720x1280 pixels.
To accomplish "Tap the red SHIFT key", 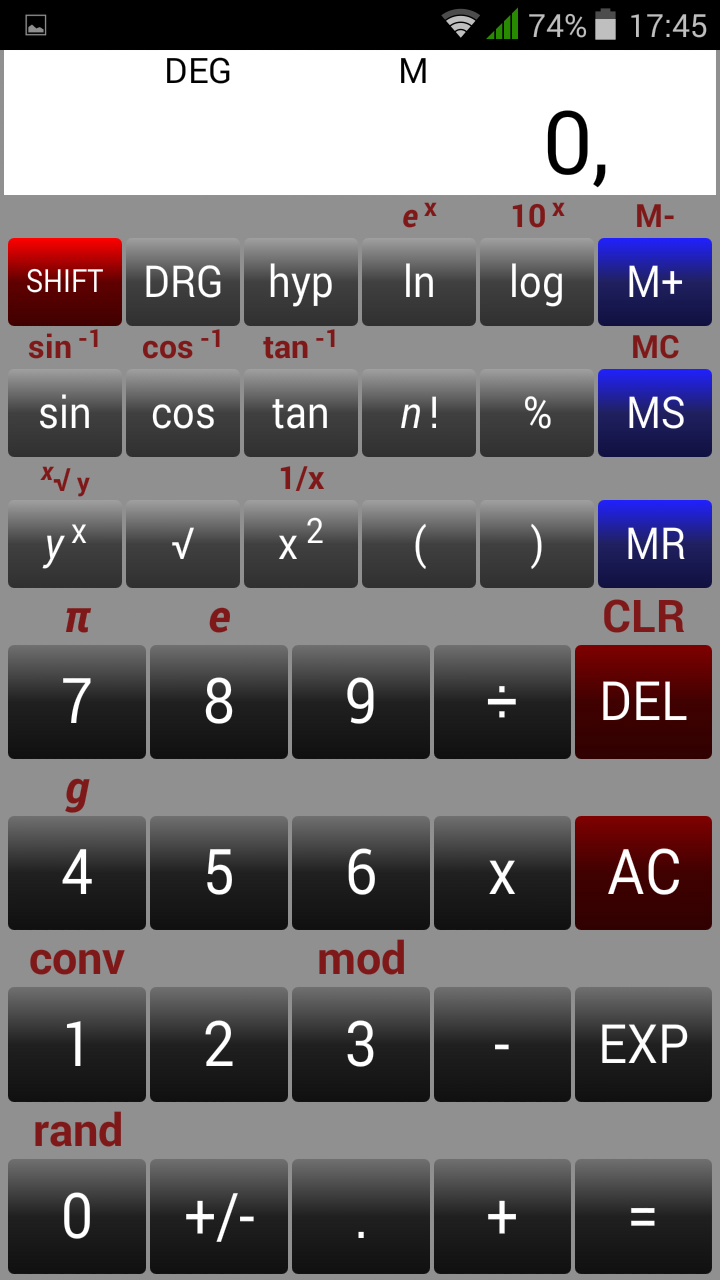I will (65, 282).
